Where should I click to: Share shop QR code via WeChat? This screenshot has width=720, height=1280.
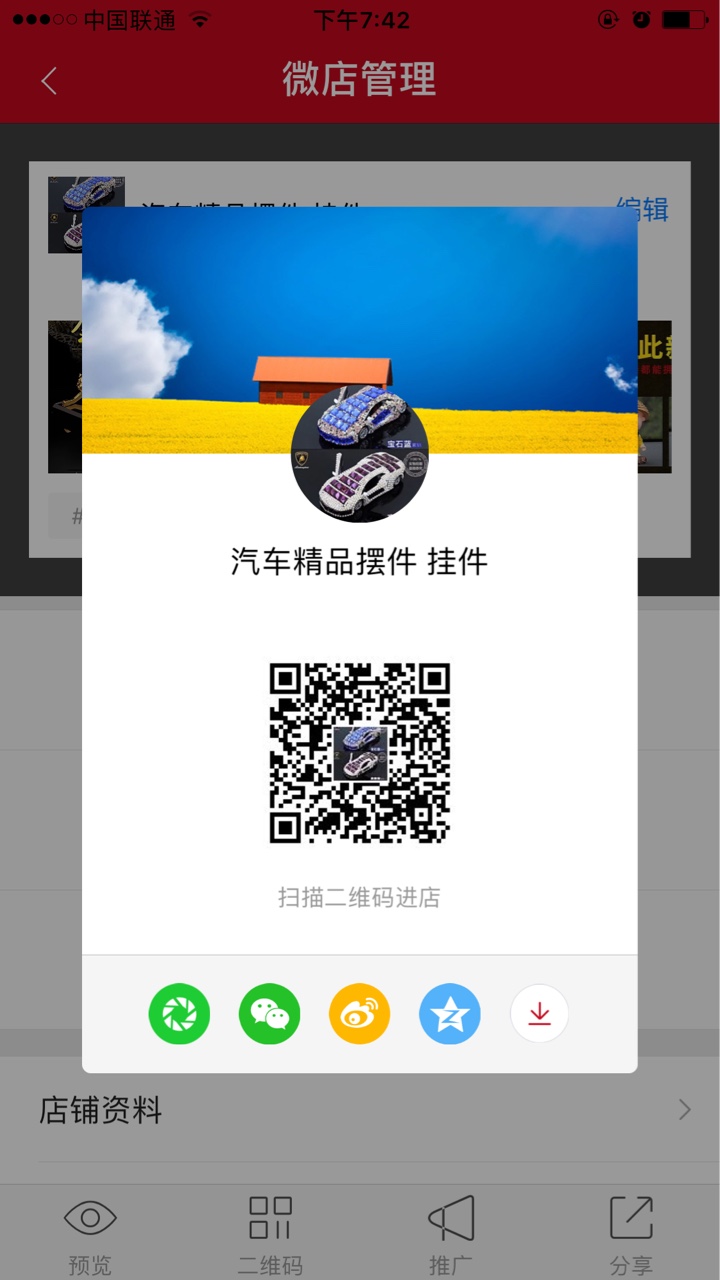coord(269,1014)
